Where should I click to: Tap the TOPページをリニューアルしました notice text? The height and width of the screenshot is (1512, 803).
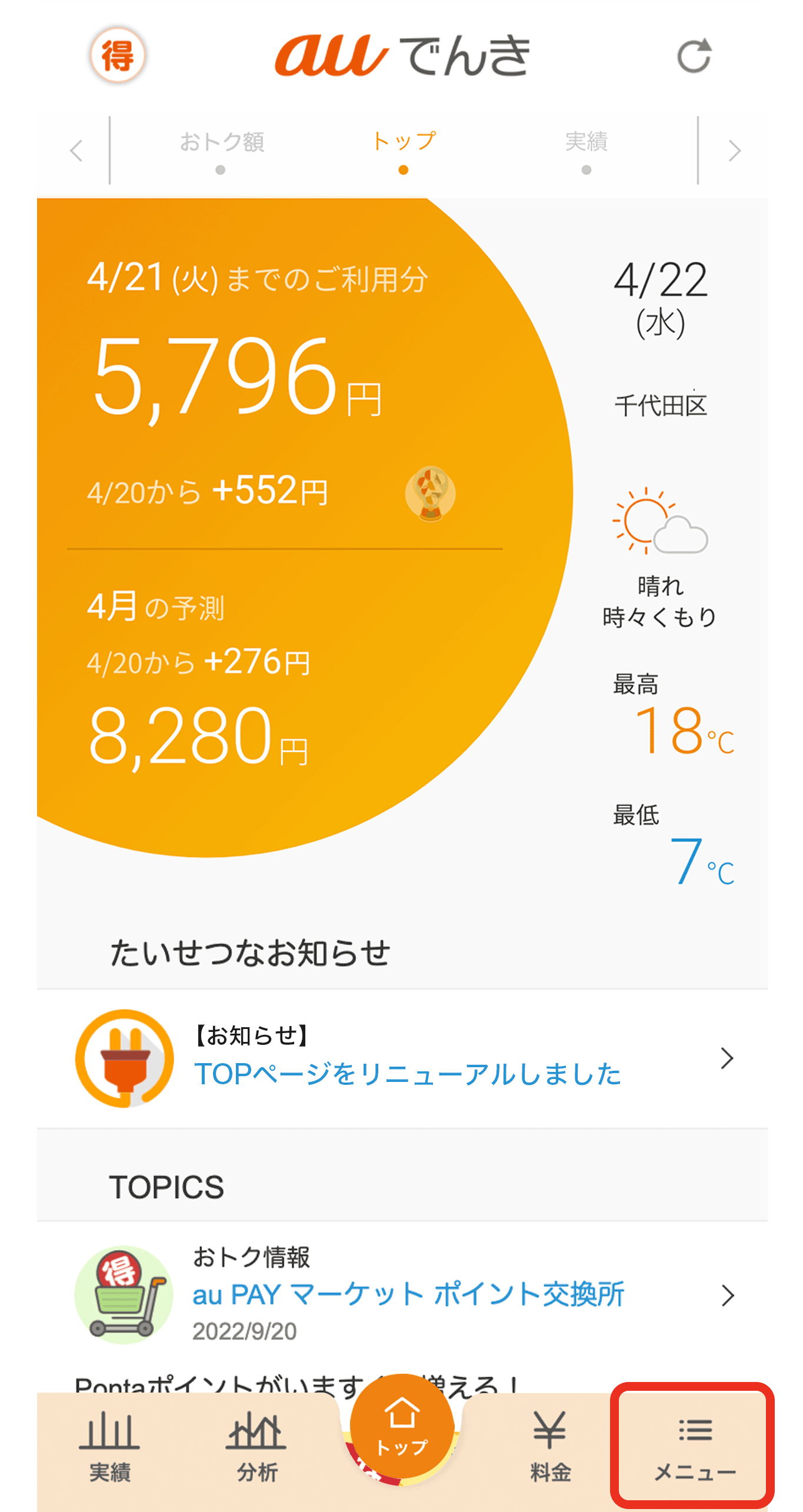coord(409,1071)
